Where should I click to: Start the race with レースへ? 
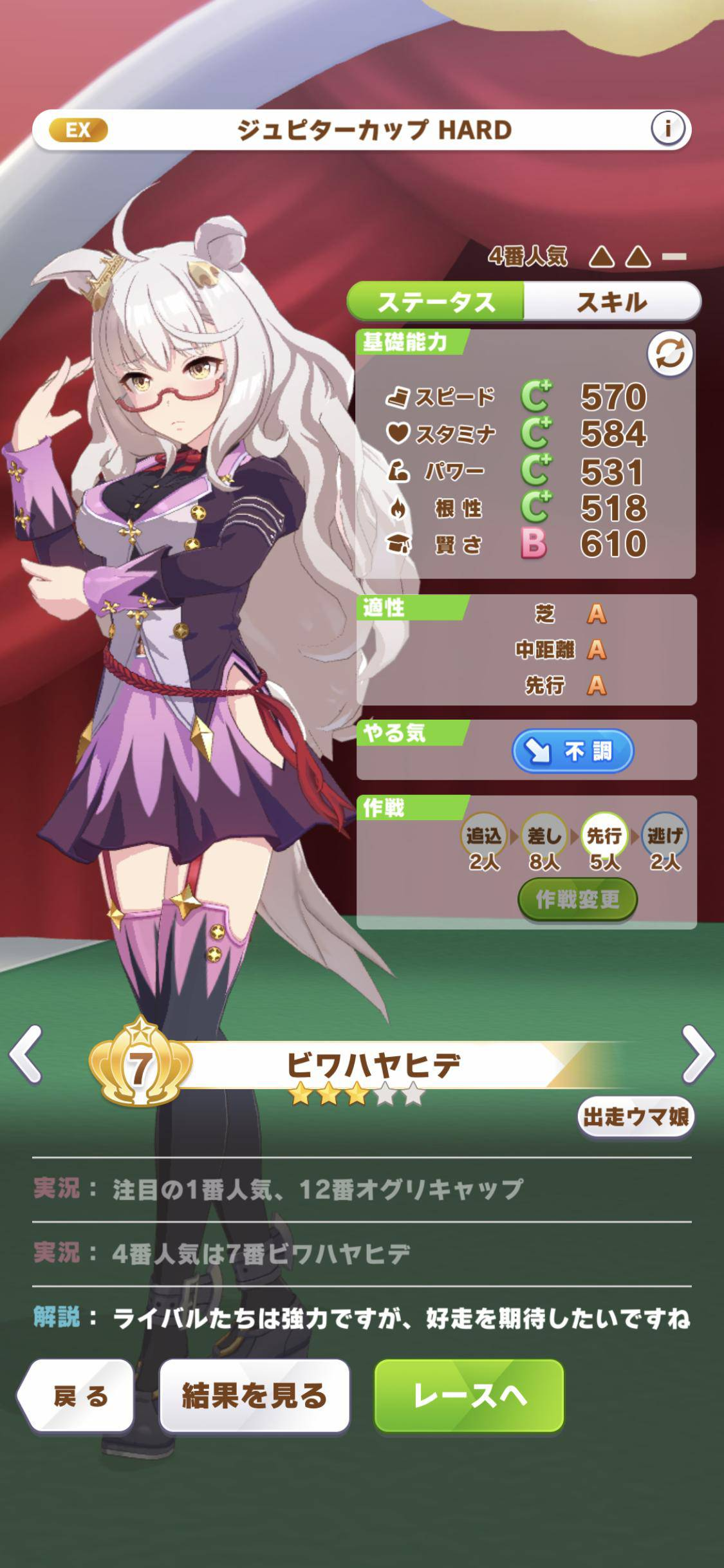click(x=469, y=1395)
